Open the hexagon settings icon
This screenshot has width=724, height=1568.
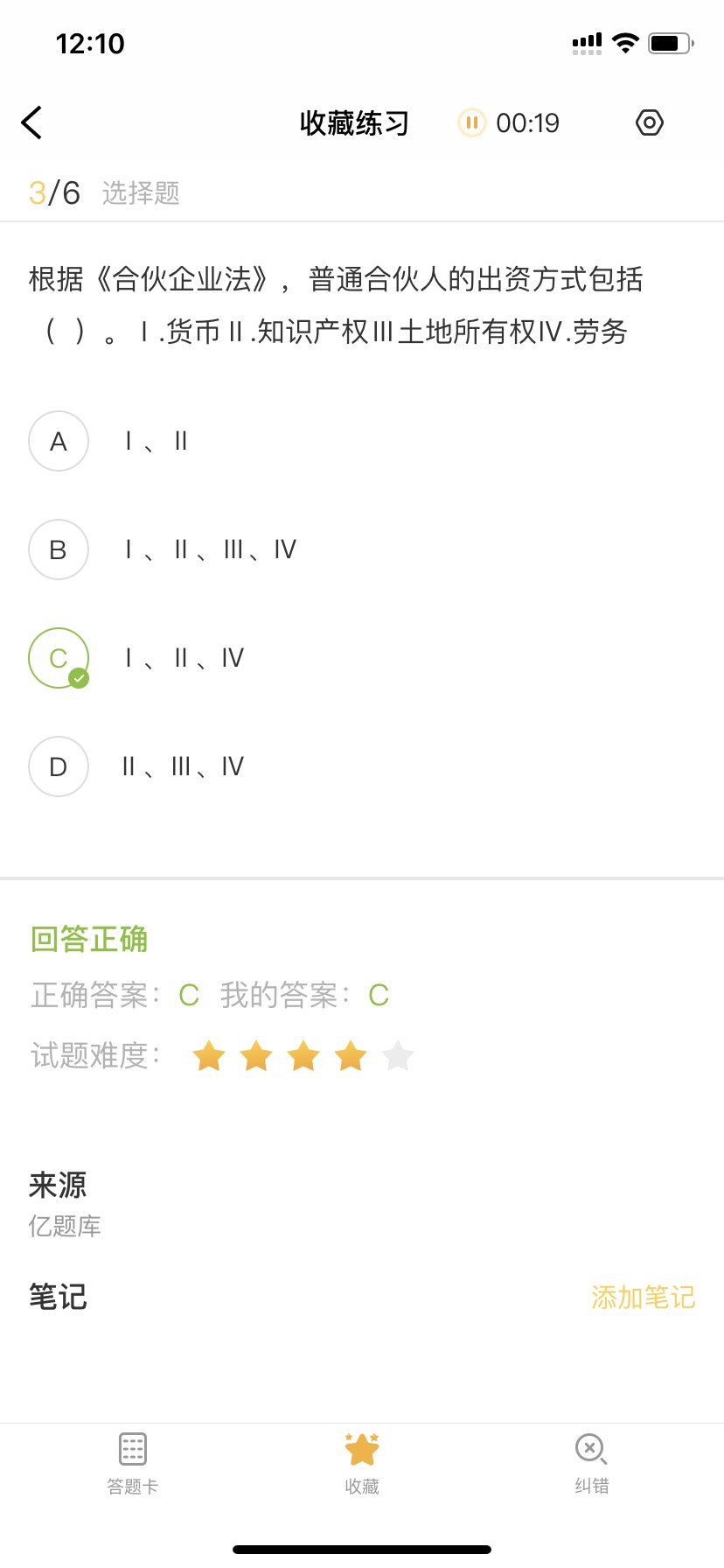[649, 122]
